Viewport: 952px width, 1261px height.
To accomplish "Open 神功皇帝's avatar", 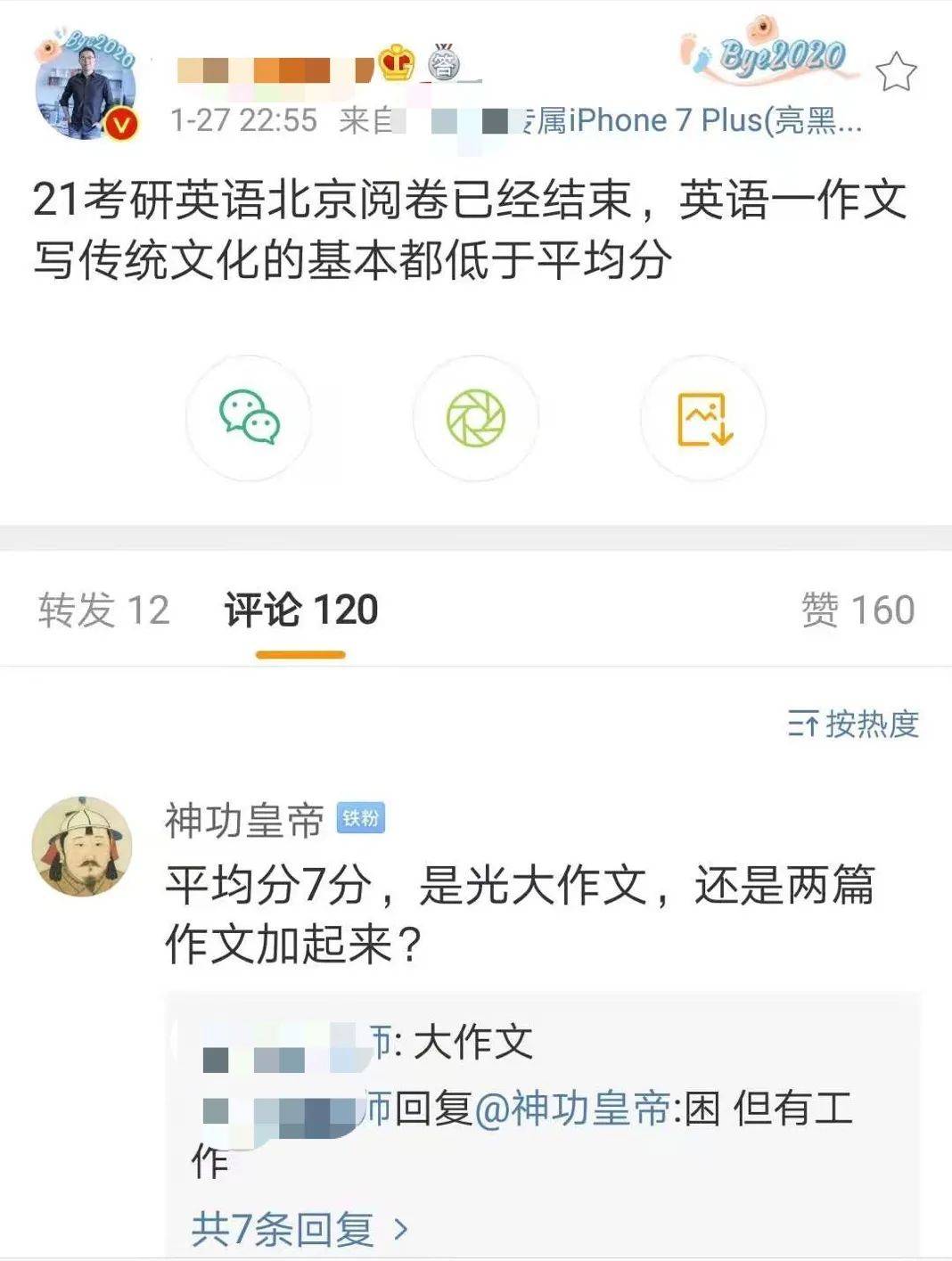I will (x=82, y=847).
